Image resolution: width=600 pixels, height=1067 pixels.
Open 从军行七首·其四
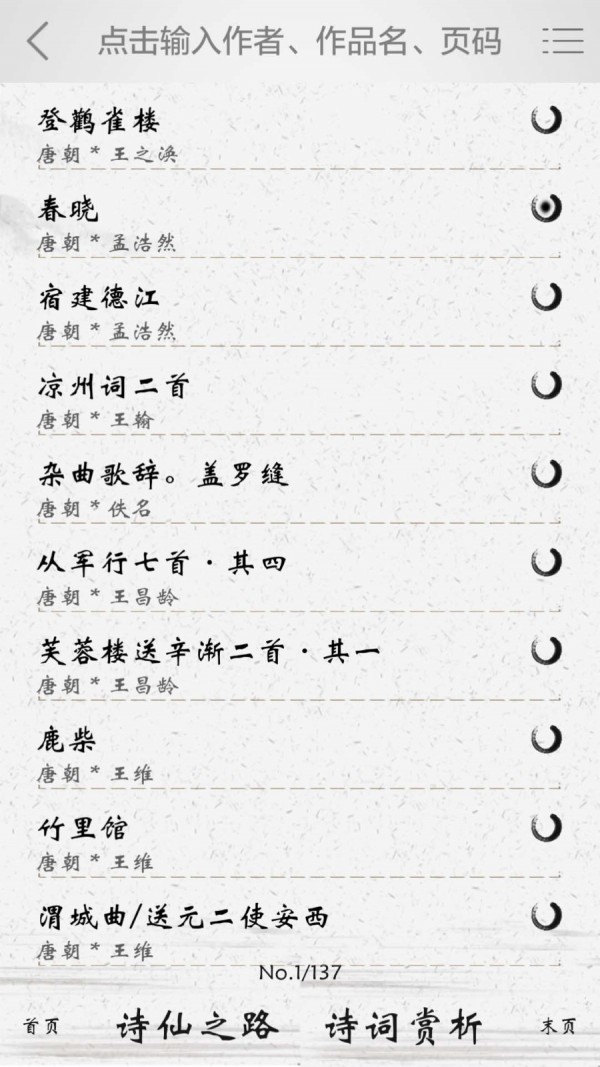(162, 563)
